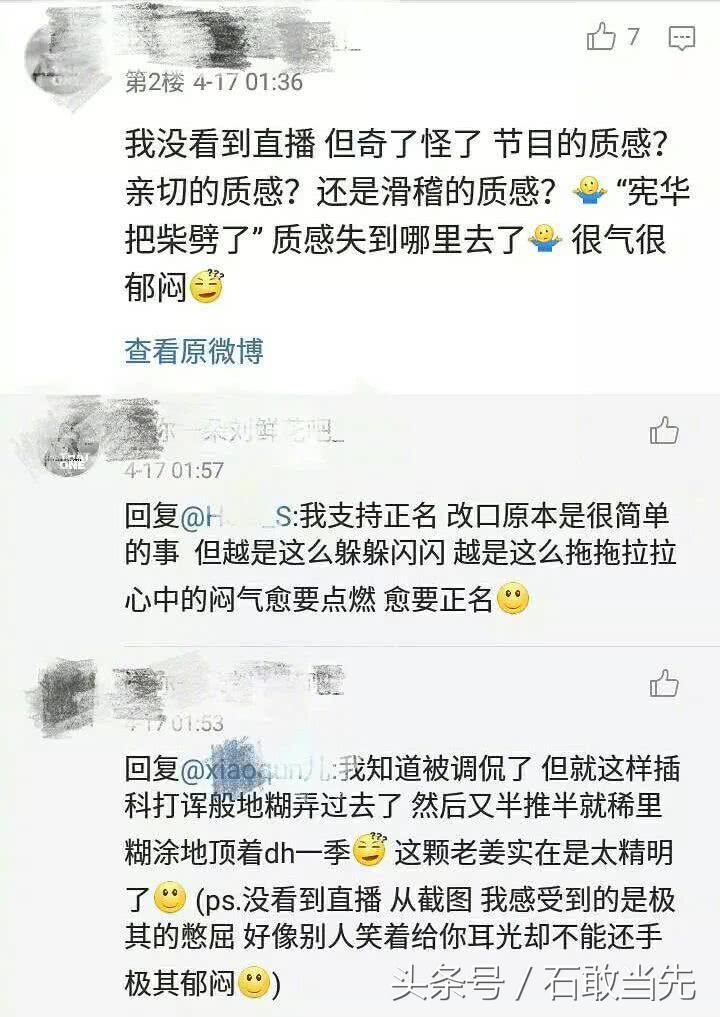720x1017 pixels.
Task: Reply to the 第2楼 comment via speech bubble
Action: (682, 39)
